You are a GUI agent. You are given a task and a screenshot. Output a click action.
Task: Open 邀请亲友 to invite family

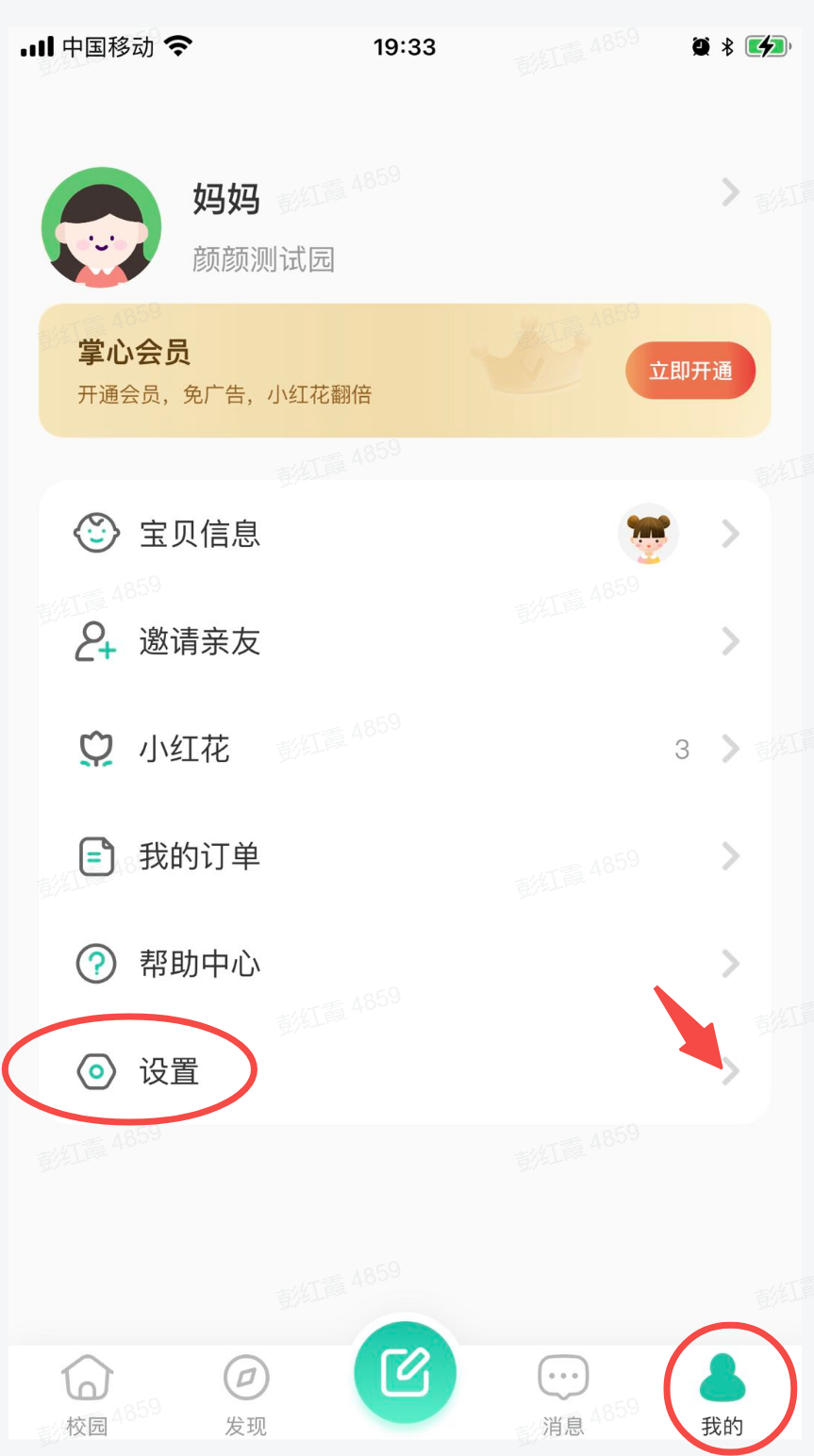click(x=404, y=641)
